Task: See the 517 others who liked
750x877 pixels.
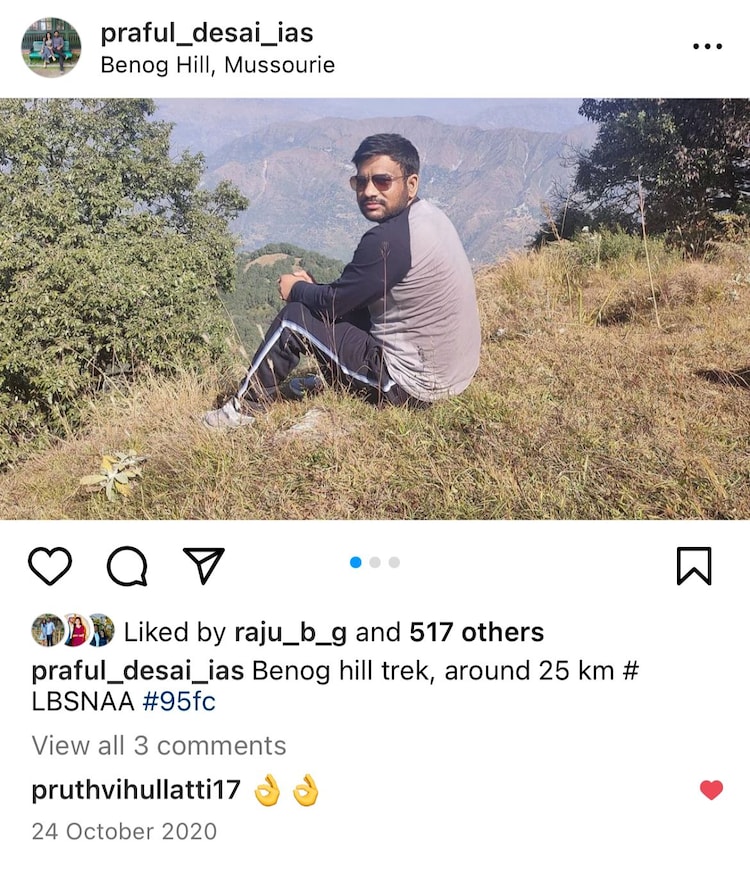Action: coord(476,632)
